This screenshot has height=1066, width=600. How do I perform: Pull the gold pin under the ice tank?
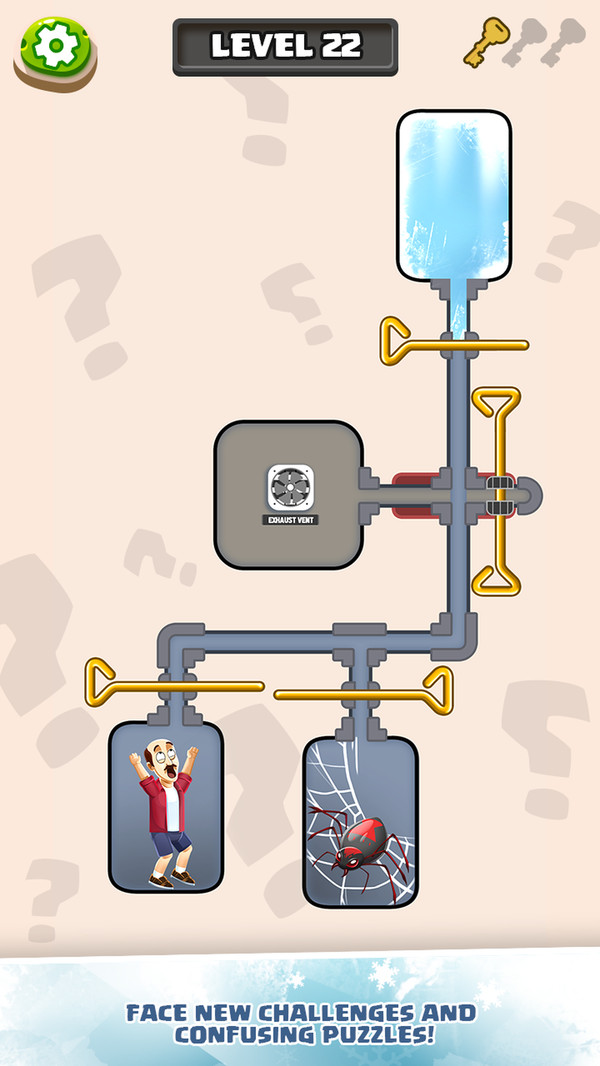400,342
